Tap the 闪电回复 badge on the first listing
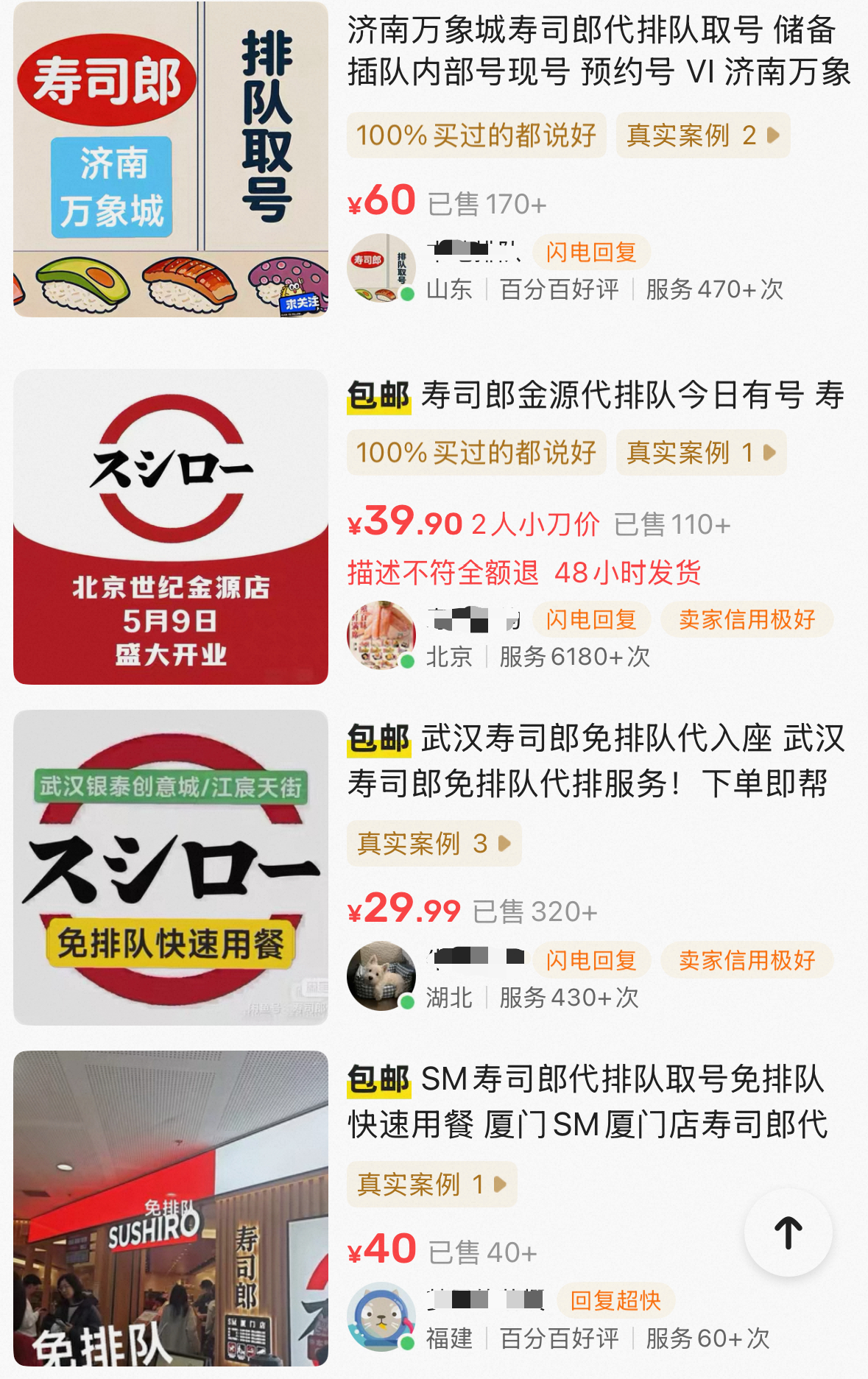This screenshot has height=1379, width=868. click(x=592, y=253)
